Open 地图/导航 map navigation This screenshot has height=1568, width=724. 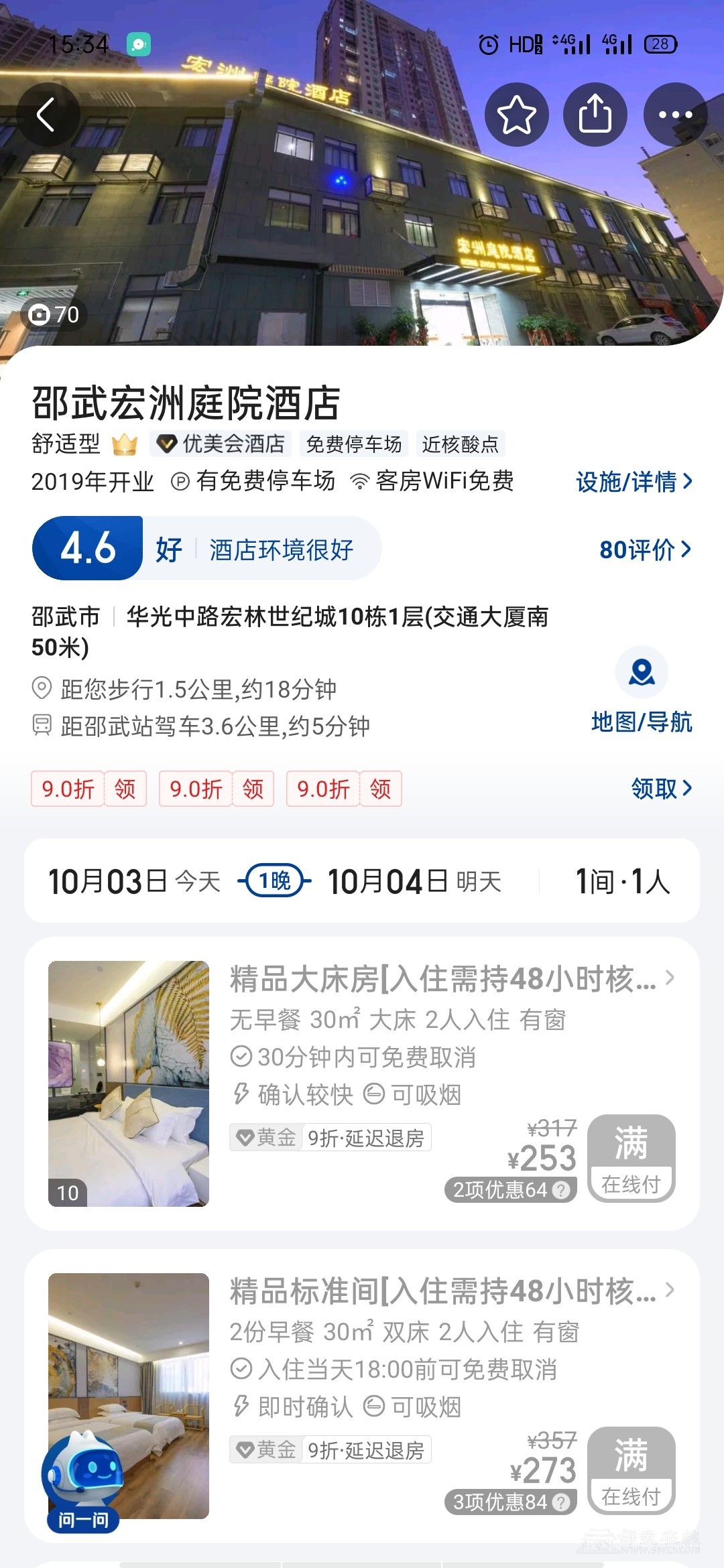[x=642, y=690]
